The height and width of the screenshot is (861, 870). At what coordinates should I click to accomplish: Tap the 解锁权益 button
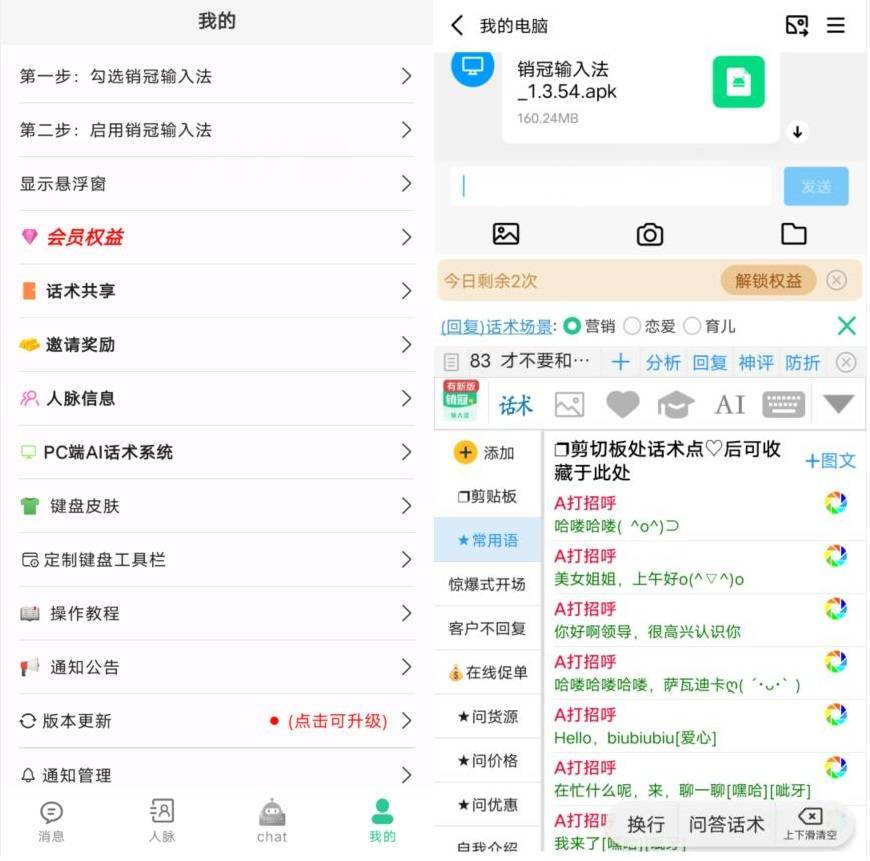point(768,281)
